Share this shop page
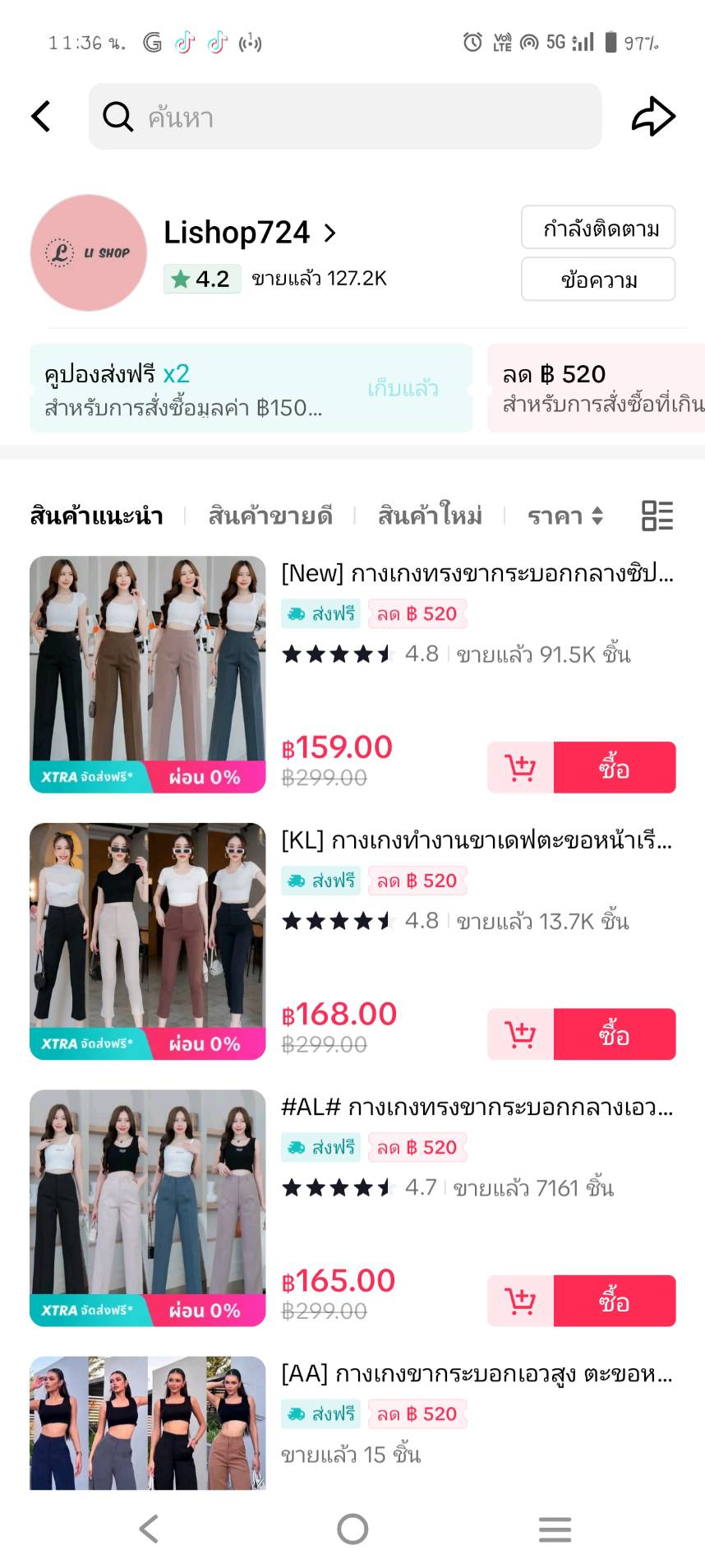 pos(653,116)
